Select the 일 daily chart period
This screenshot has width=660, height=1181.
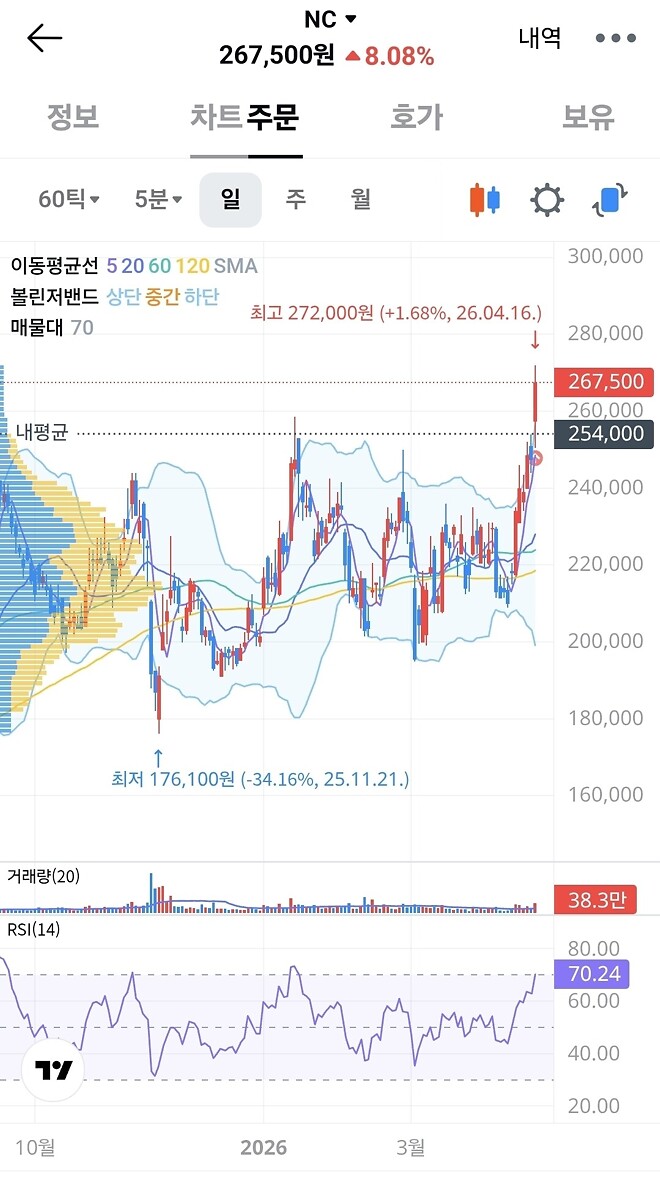(x=230, y=200)
